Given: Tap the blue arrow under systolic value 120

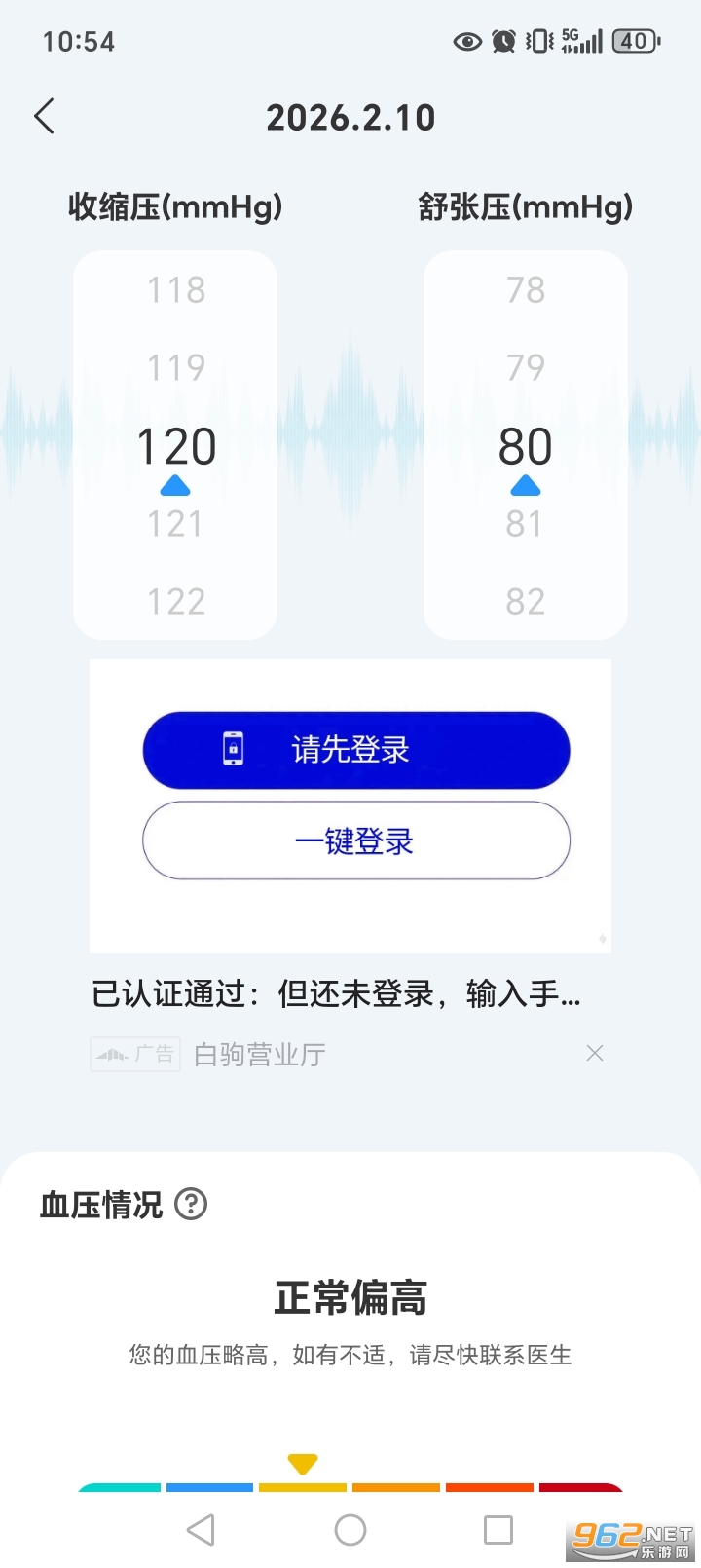Looking at the screenshot, I should (175, 485).
